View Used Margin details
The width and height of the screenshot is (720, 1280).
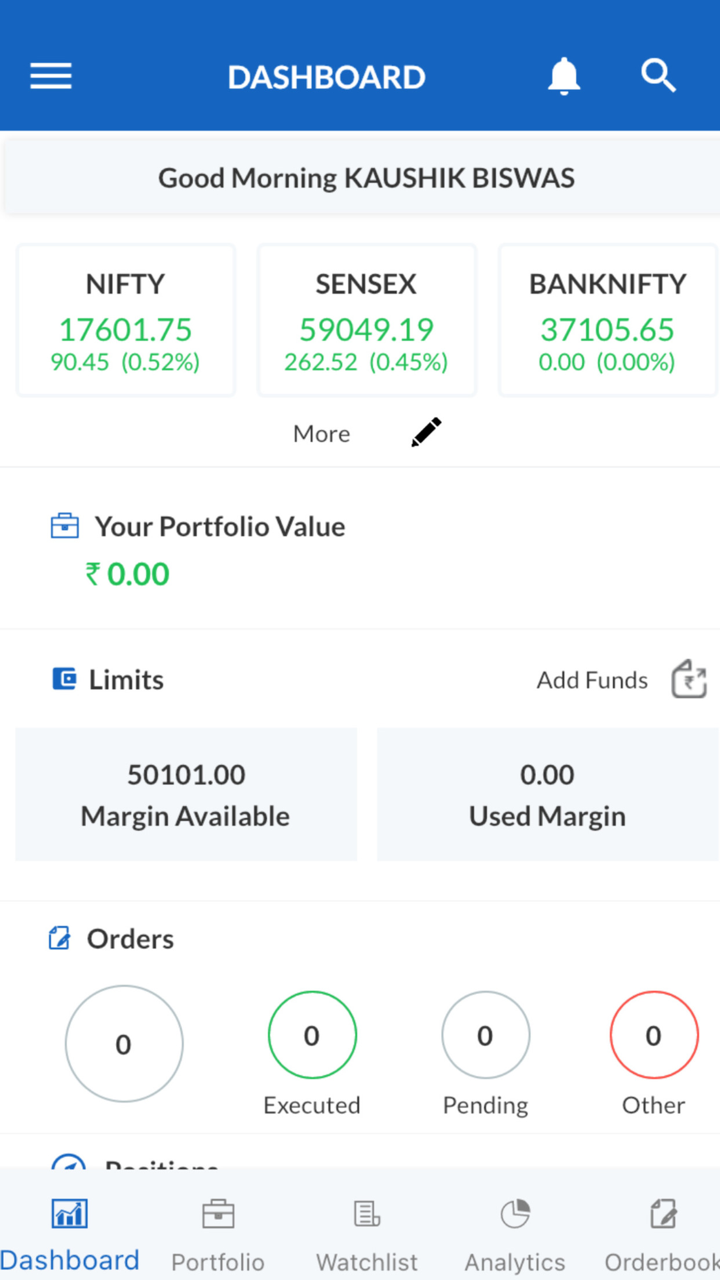click(547, 794)
